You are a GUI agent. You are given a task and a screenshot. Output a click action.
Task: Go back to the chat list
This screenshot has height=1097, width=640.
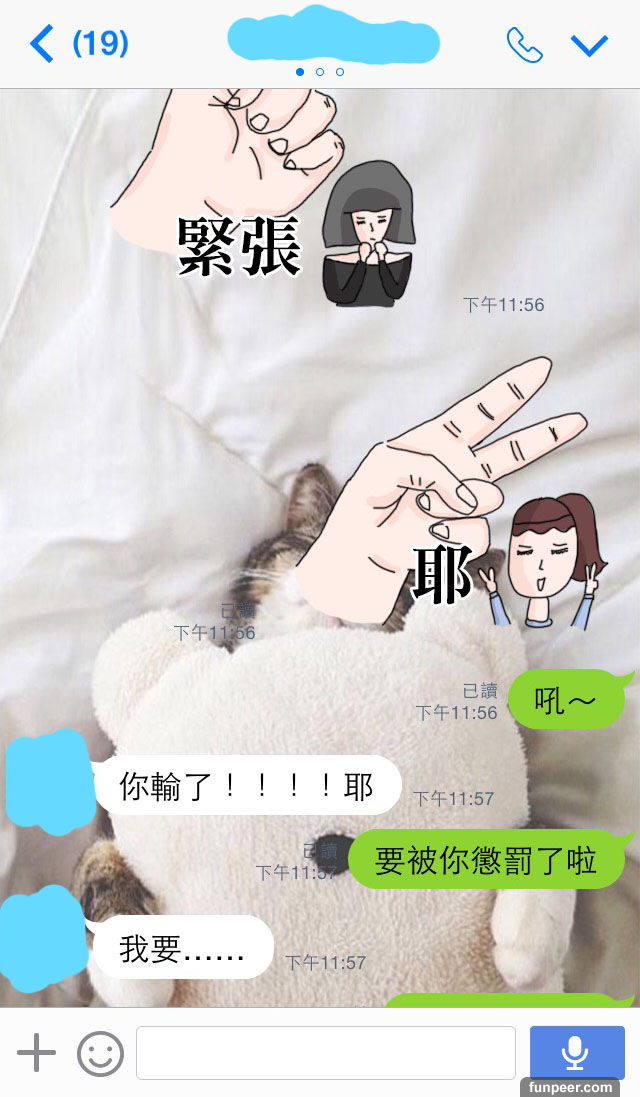pyautogui.click(x=42, y=44)
